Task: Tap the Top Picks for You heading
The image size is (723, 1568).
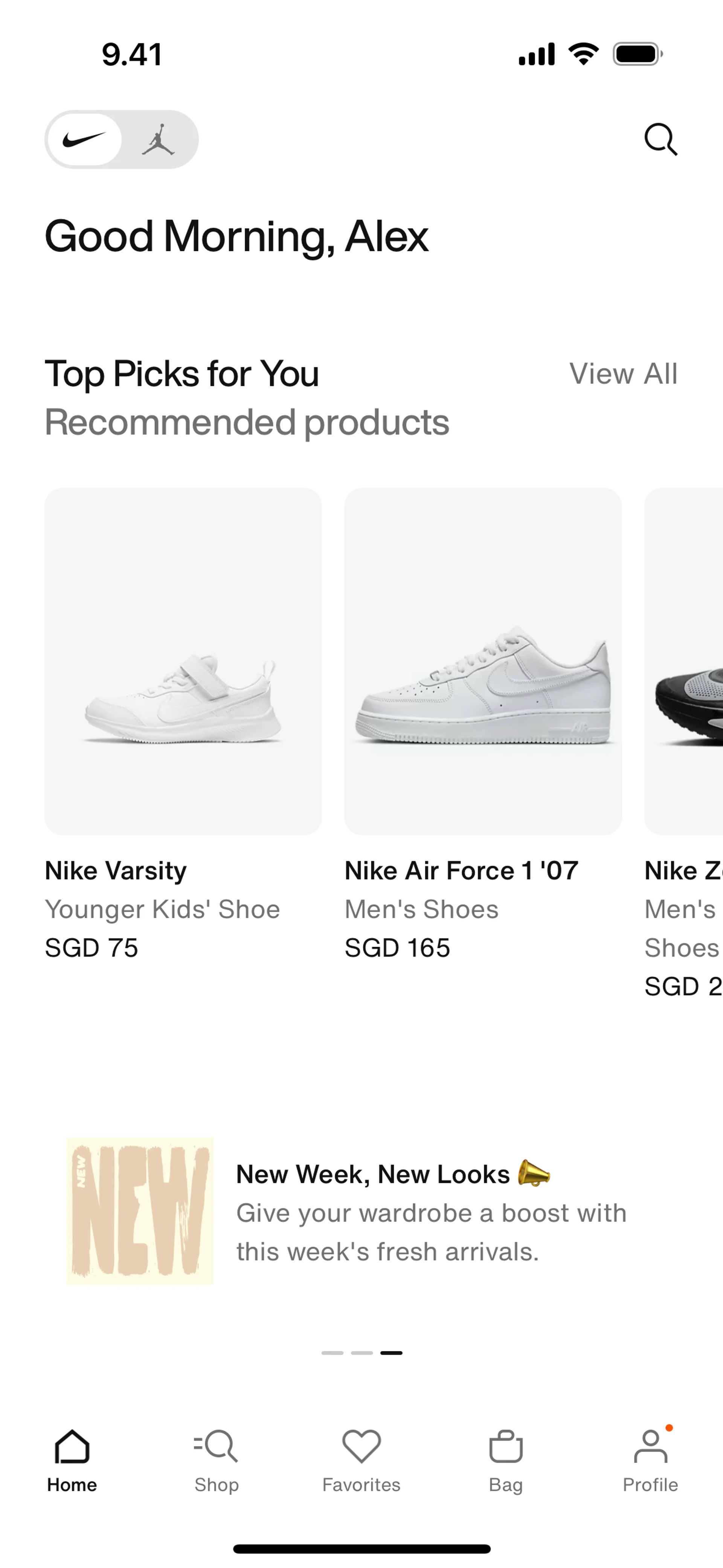Action: point(183,373)
